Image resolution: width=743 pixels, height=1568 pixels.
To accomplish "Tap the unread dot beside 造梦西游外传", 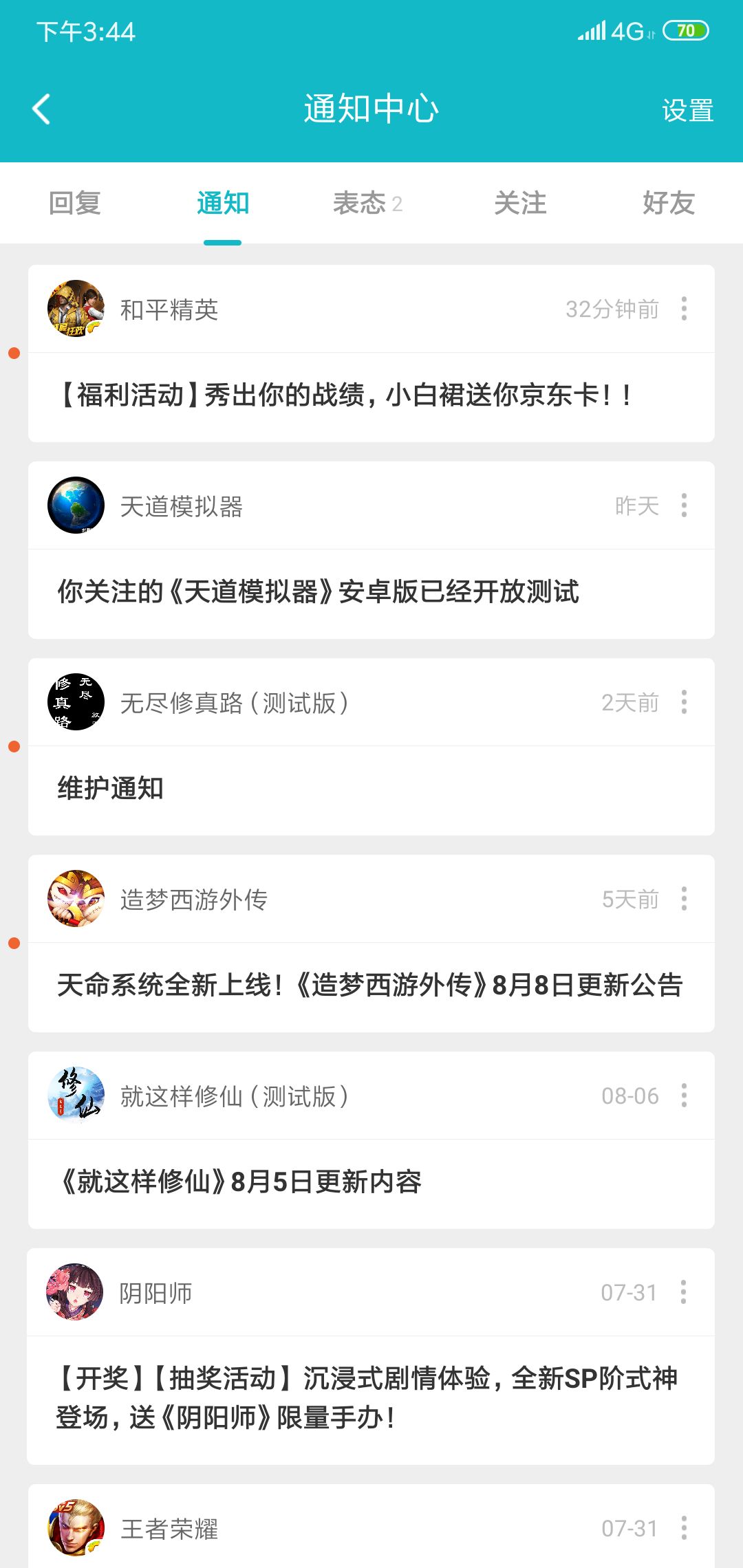I will (15, 943).
